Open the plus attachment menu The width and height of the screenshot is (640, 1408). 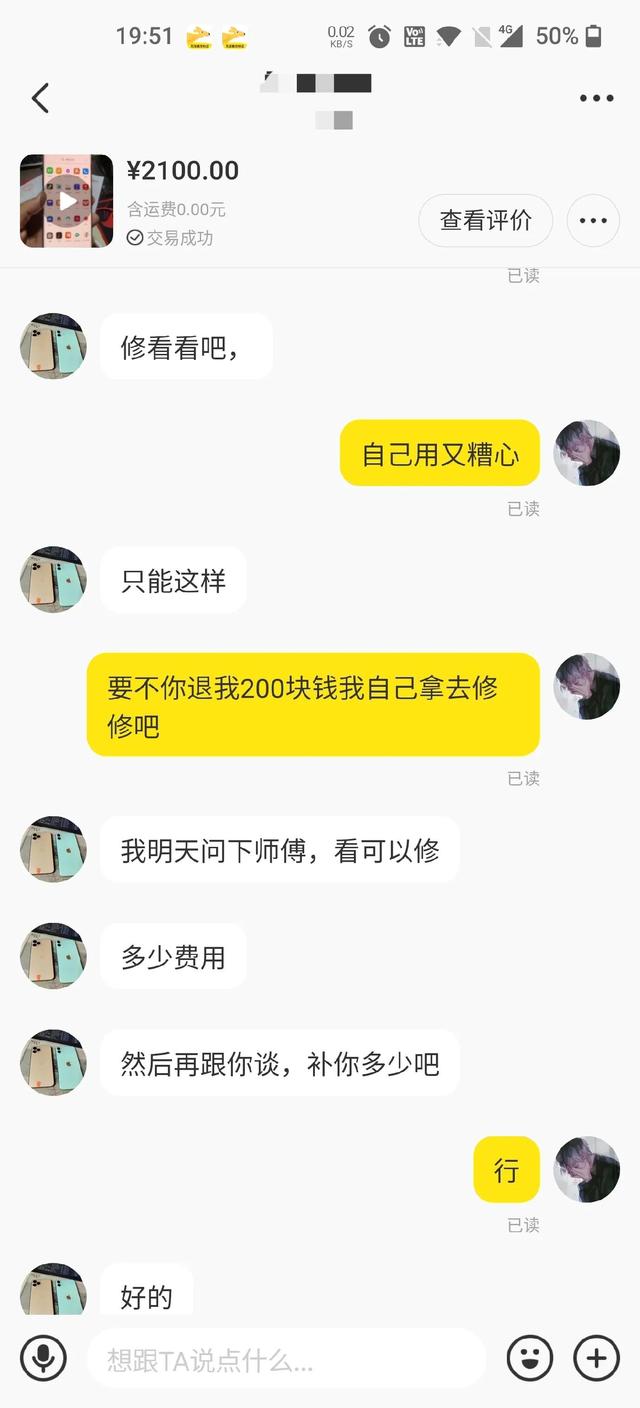pyautogui.click(x=596, y=1358)
